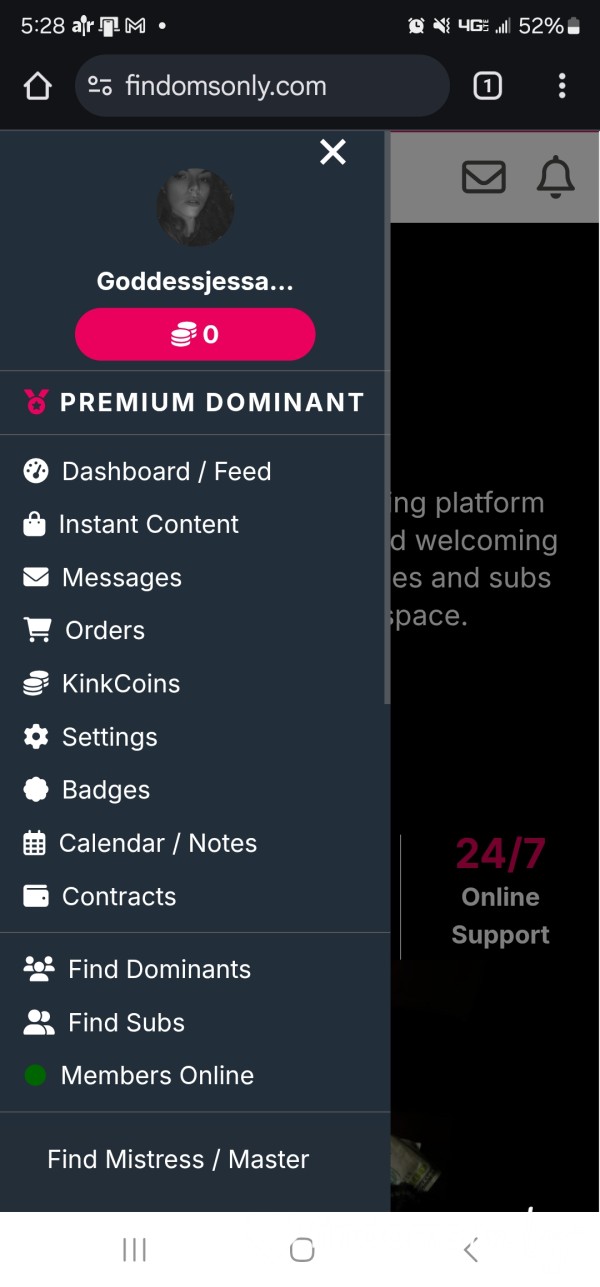
Task: Open Settings
Action: click(x=90, y=737)
